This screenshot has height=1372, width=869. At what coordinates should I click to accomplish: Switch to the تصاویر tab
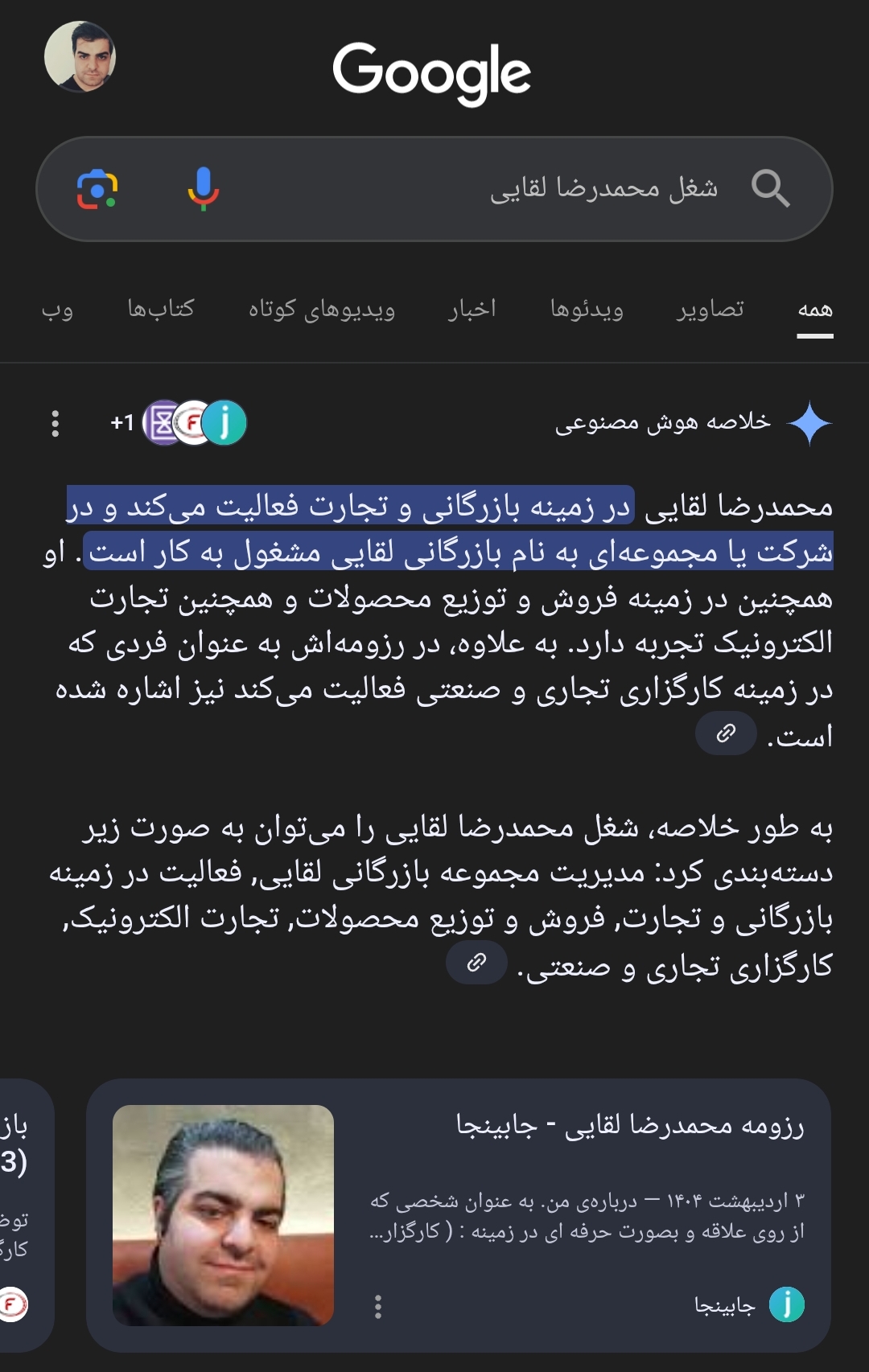[710, 310]
